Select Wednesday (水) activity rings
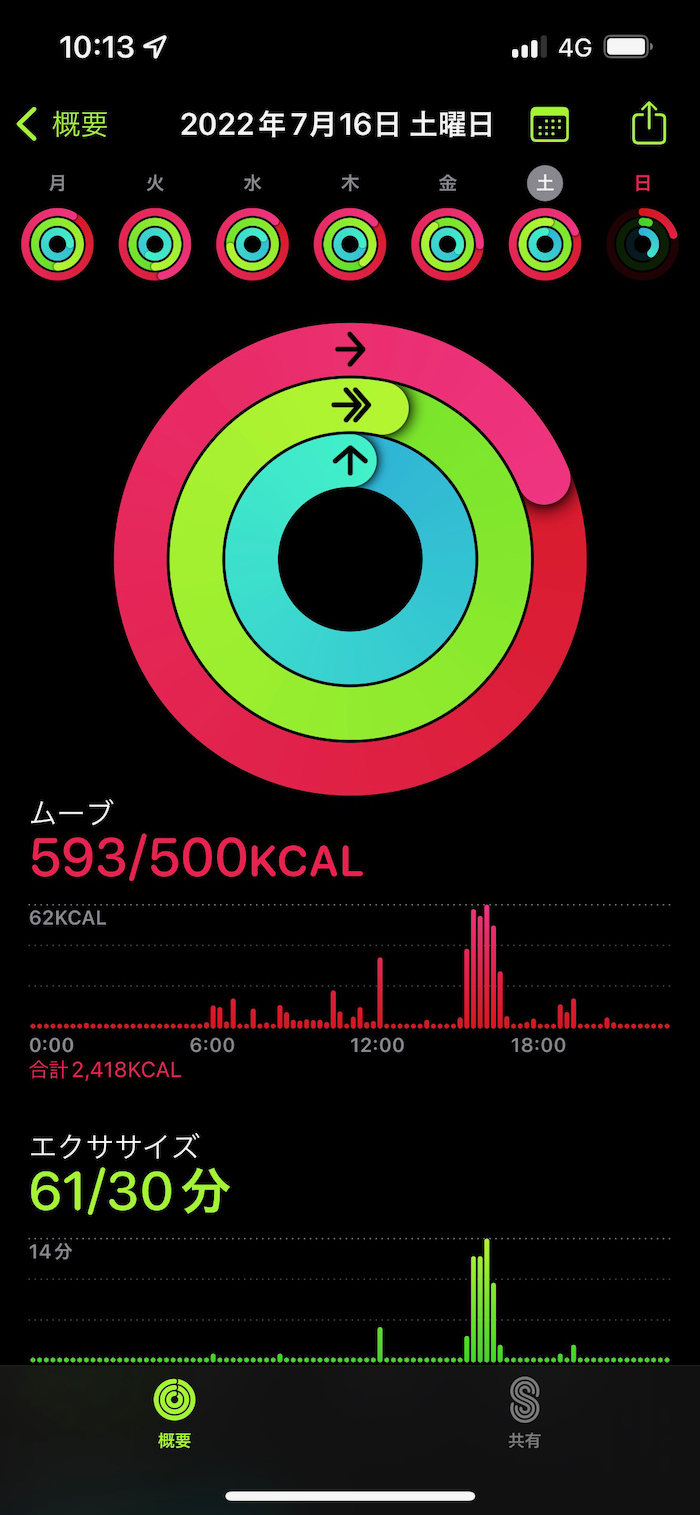The width and height of the screenshot is (700, 1515). pos(252,243)
